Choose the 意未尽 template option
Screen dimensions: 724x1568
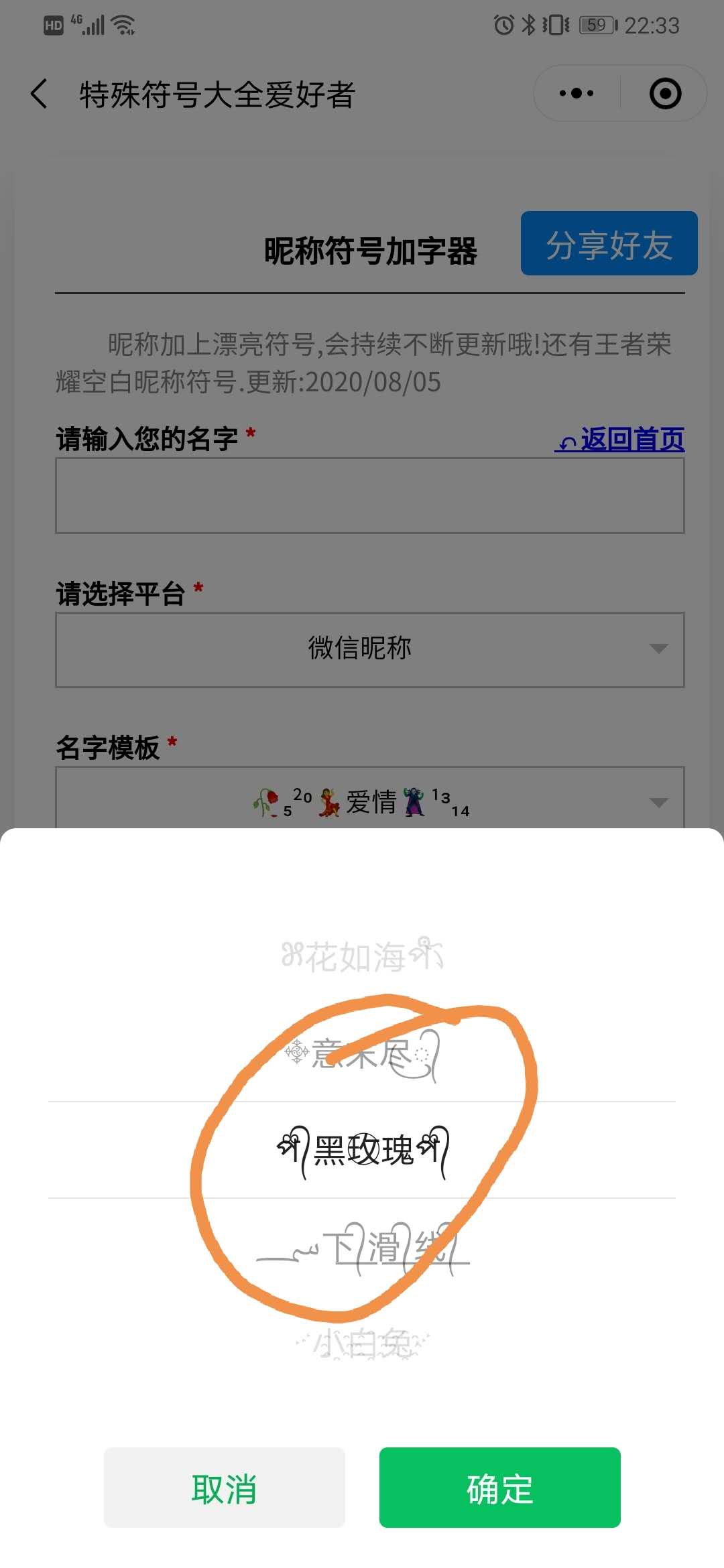coord(362,1055)
